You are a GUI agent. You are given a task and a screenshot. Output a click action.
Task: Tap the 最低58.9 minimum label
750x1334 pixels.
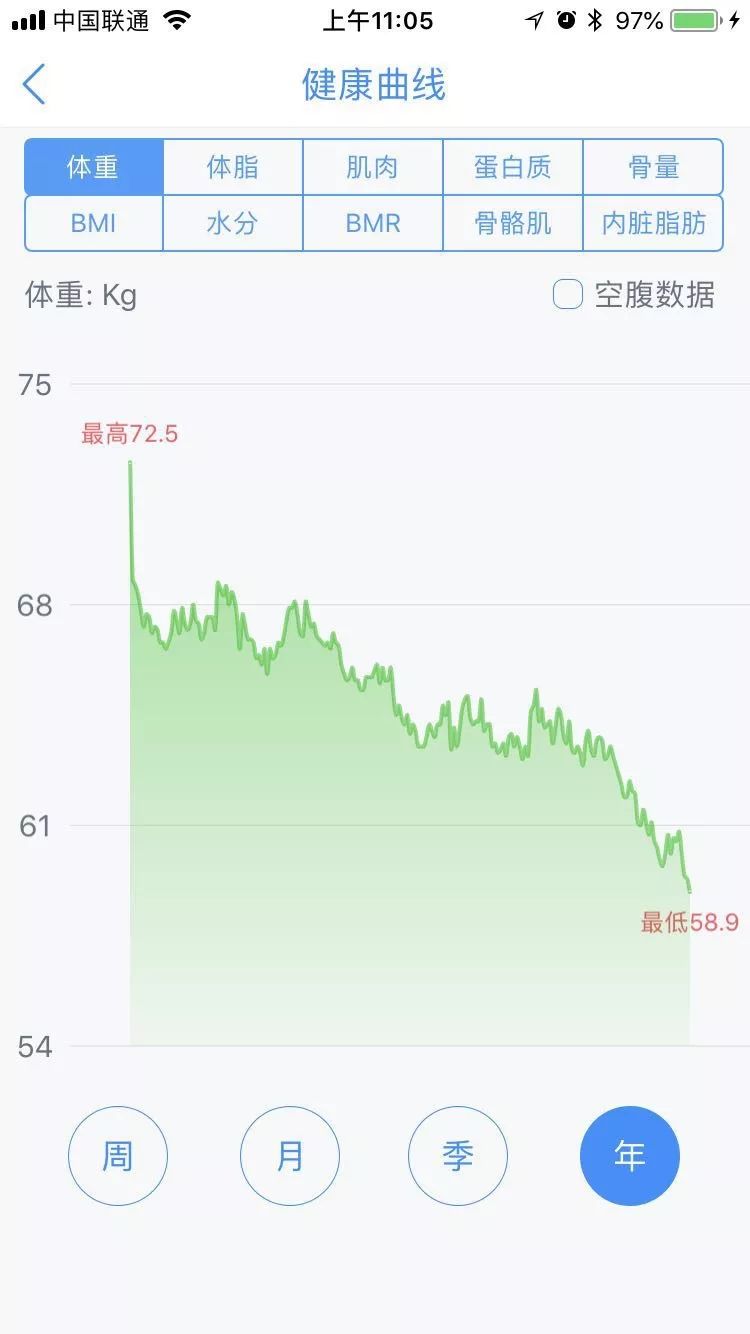tap(688, 923)
